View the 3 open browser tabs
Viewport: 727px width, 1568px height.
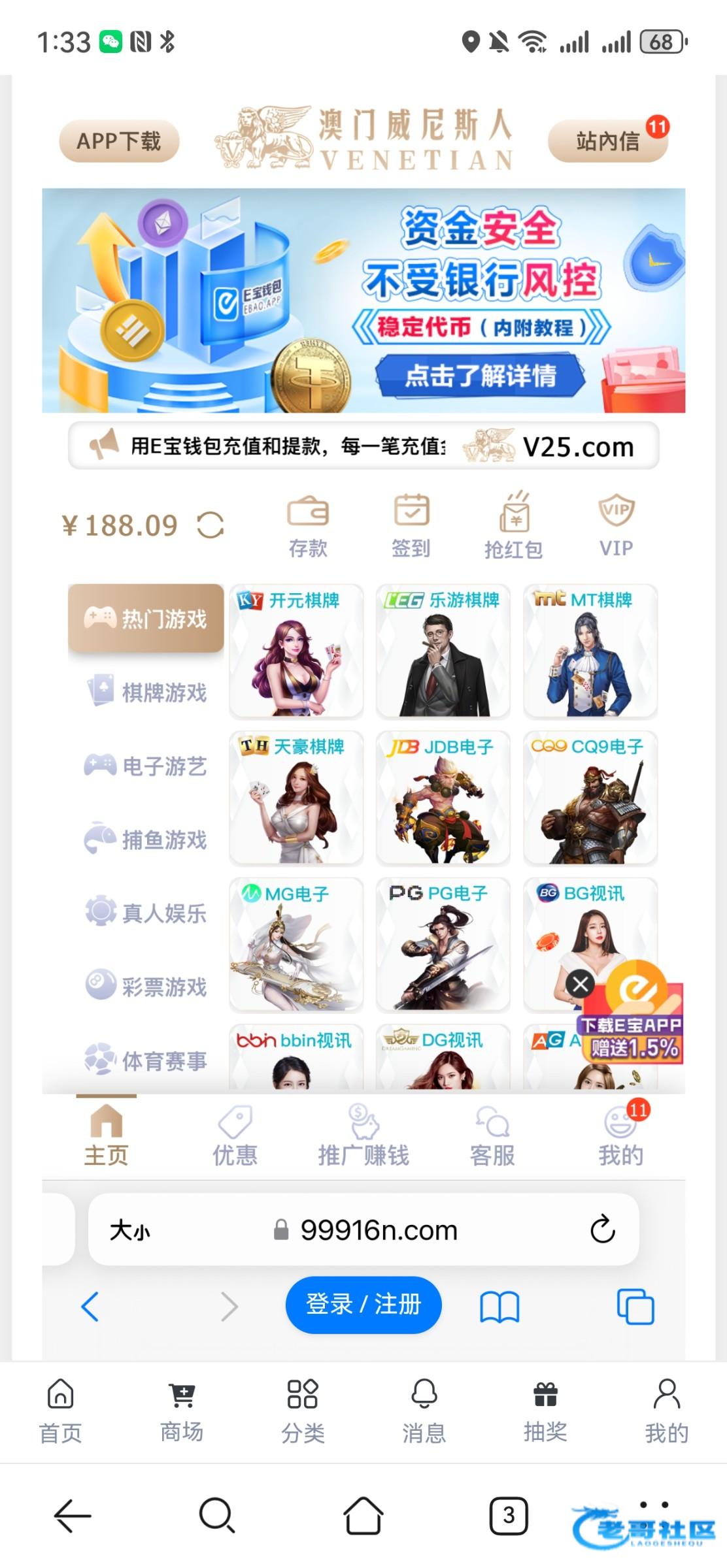pos(509,1514)
